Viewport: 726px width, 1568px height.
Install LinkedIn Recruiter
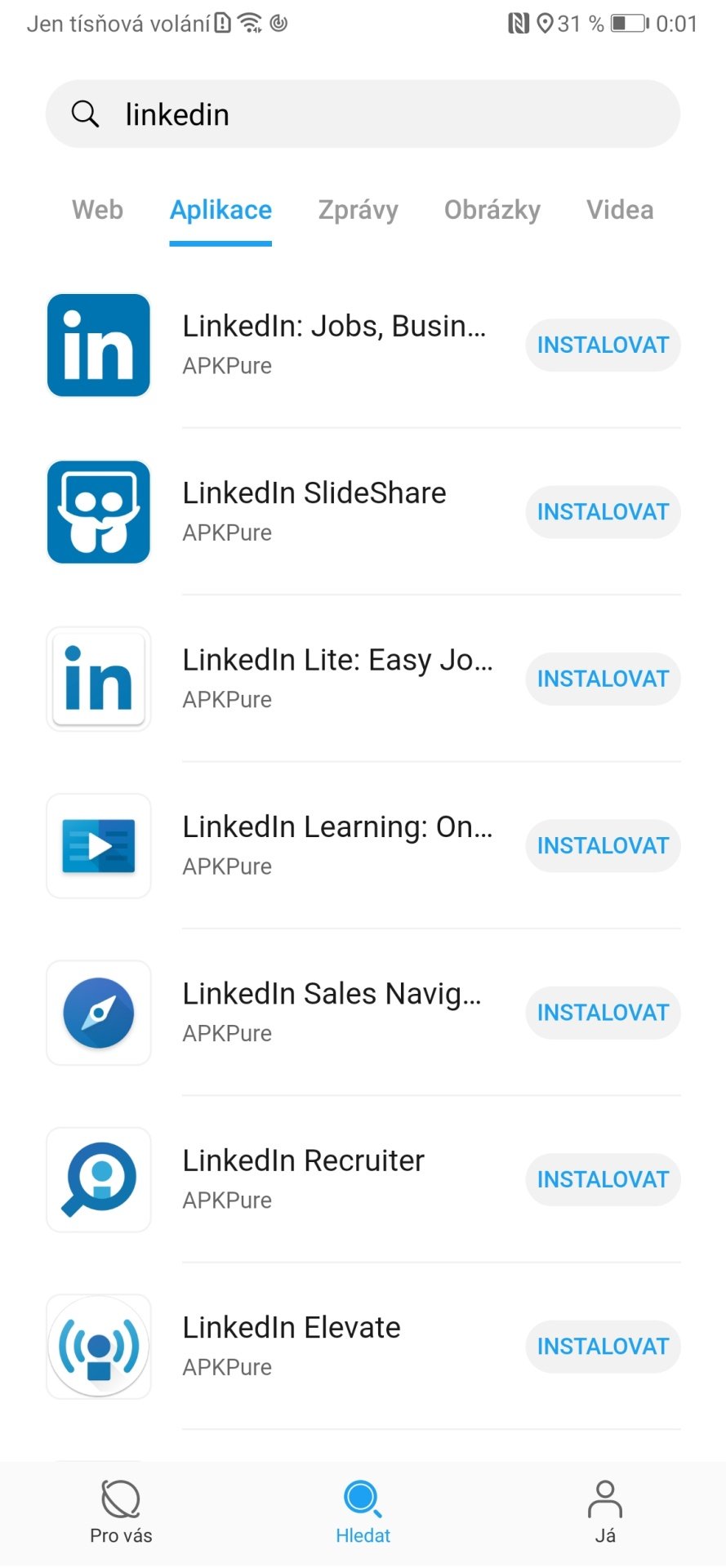(x=603, y=1179)
